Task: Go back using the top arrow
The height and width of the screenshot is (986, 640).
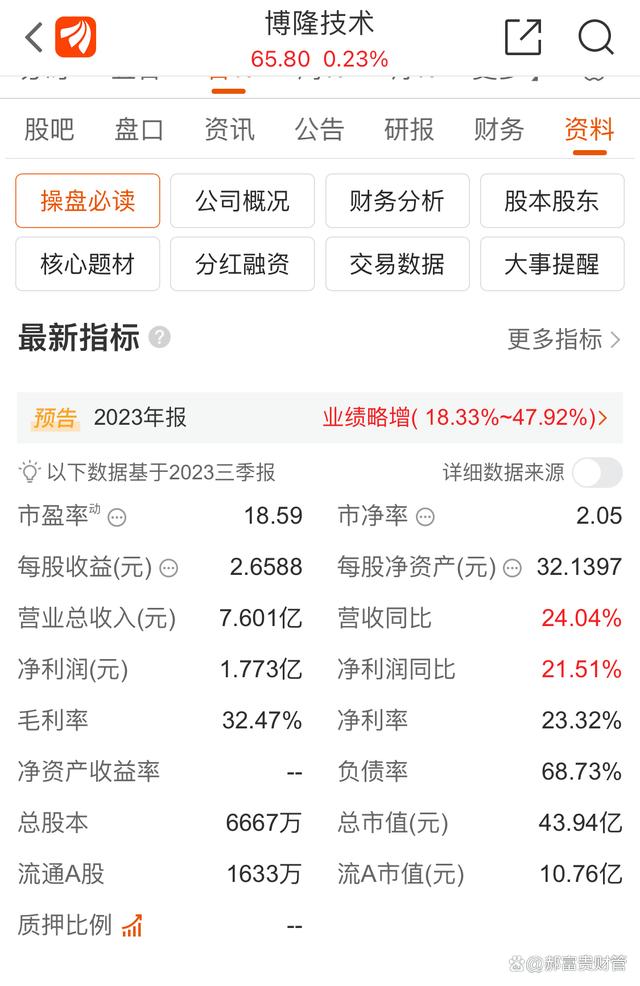Action: pyautogui.click(x=34, y=38)
